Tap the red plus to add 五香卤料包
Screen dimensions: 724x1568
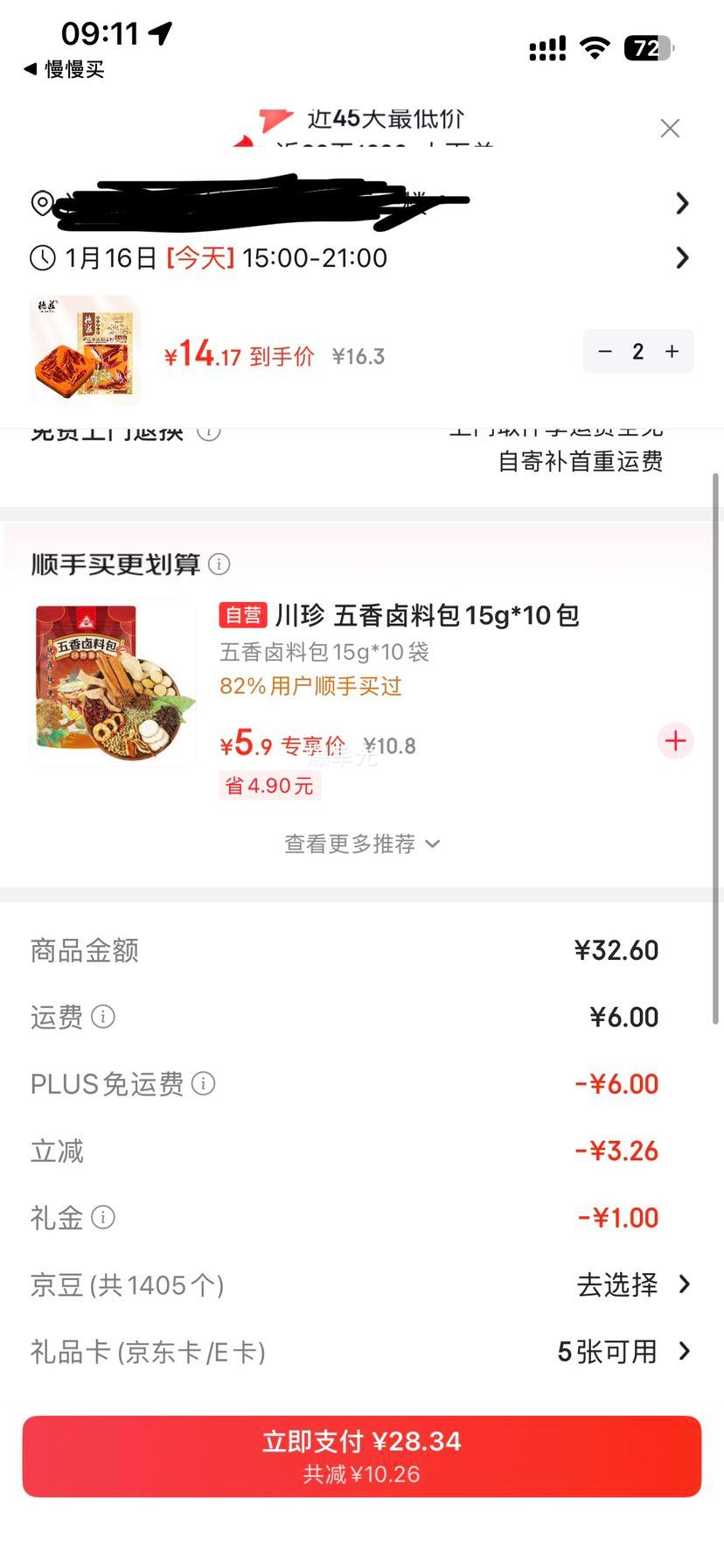675,741
